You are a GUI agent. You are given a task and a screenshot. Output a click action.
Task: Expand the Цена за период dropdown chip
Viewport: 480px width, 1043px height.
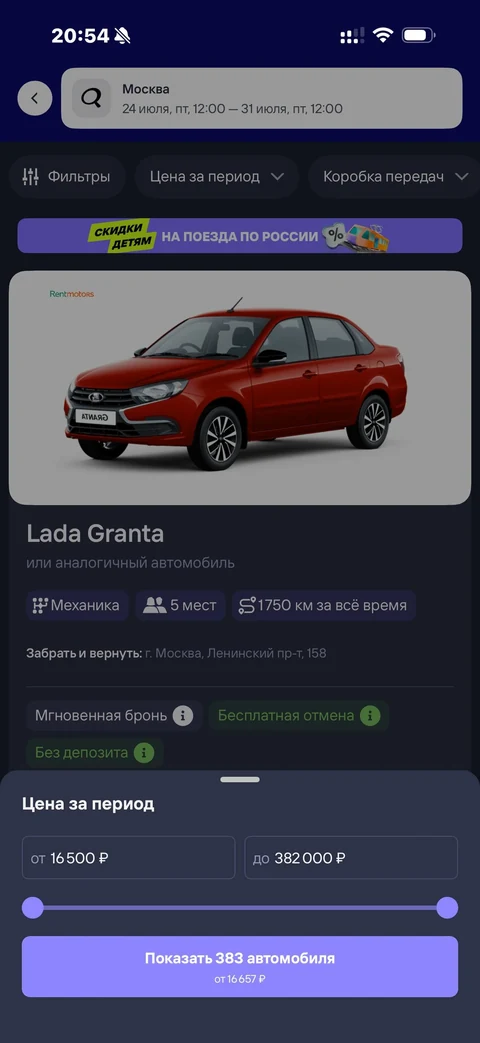(x=217, y=177)
